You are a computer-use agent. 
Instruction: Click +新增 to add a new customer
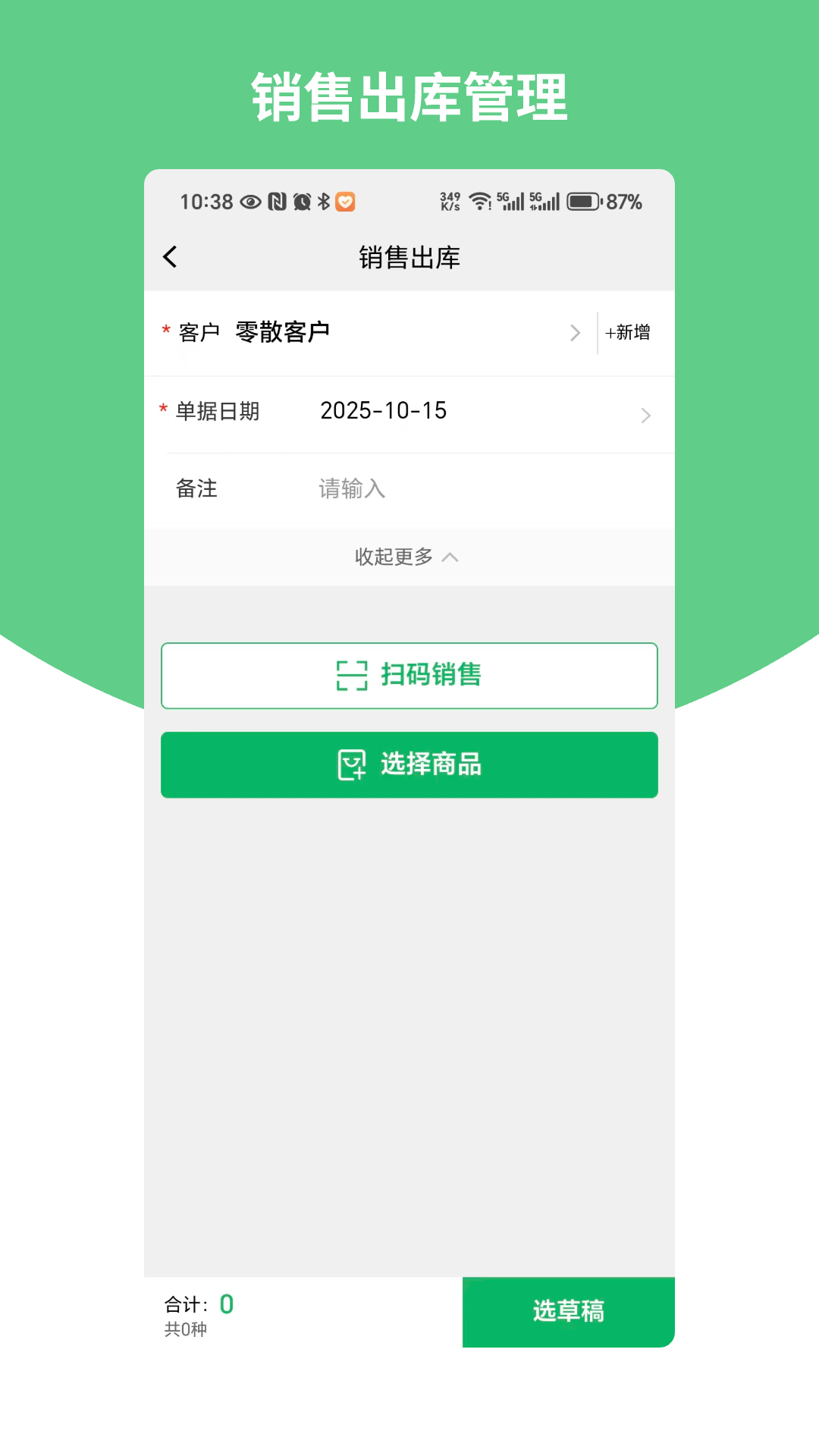coord(628,332)
